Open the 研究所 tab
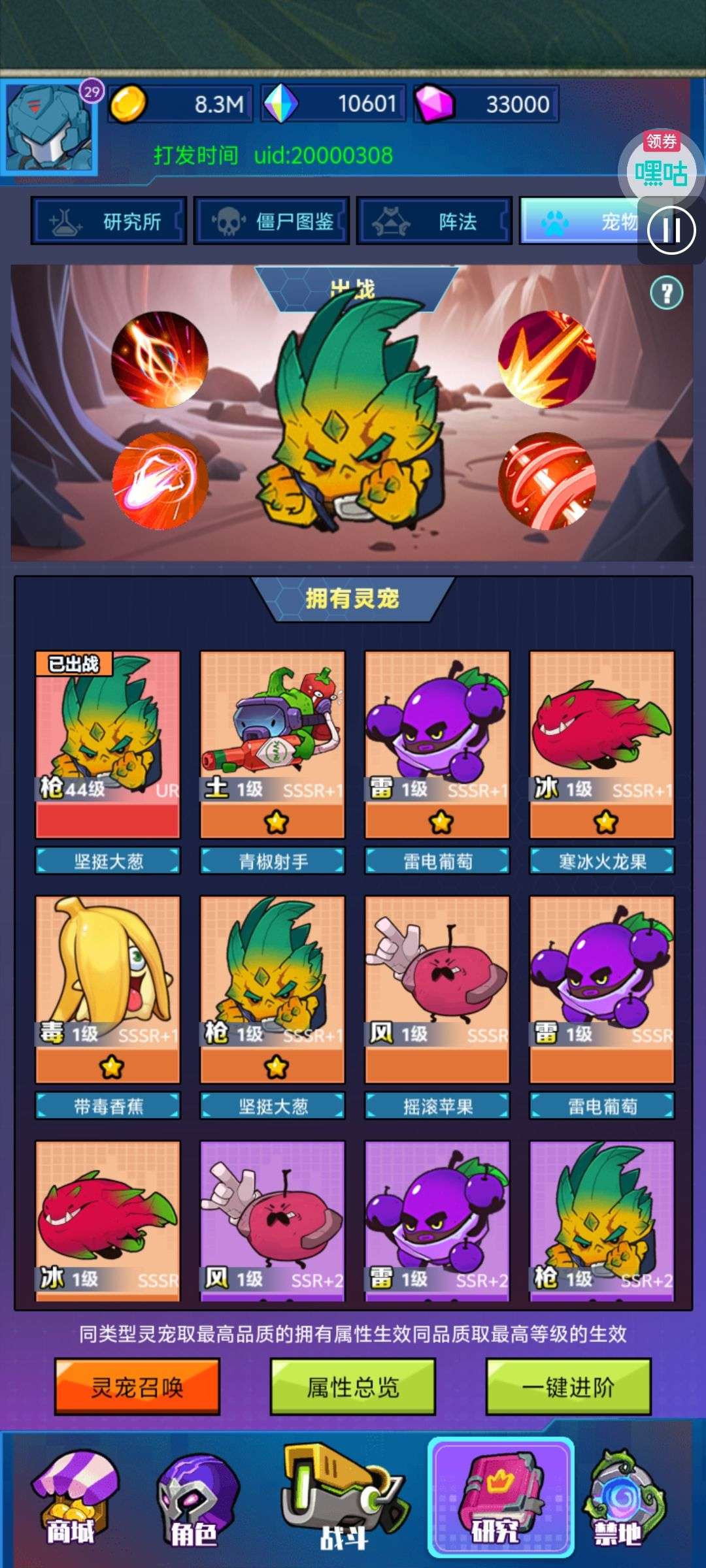 point(109,221)
